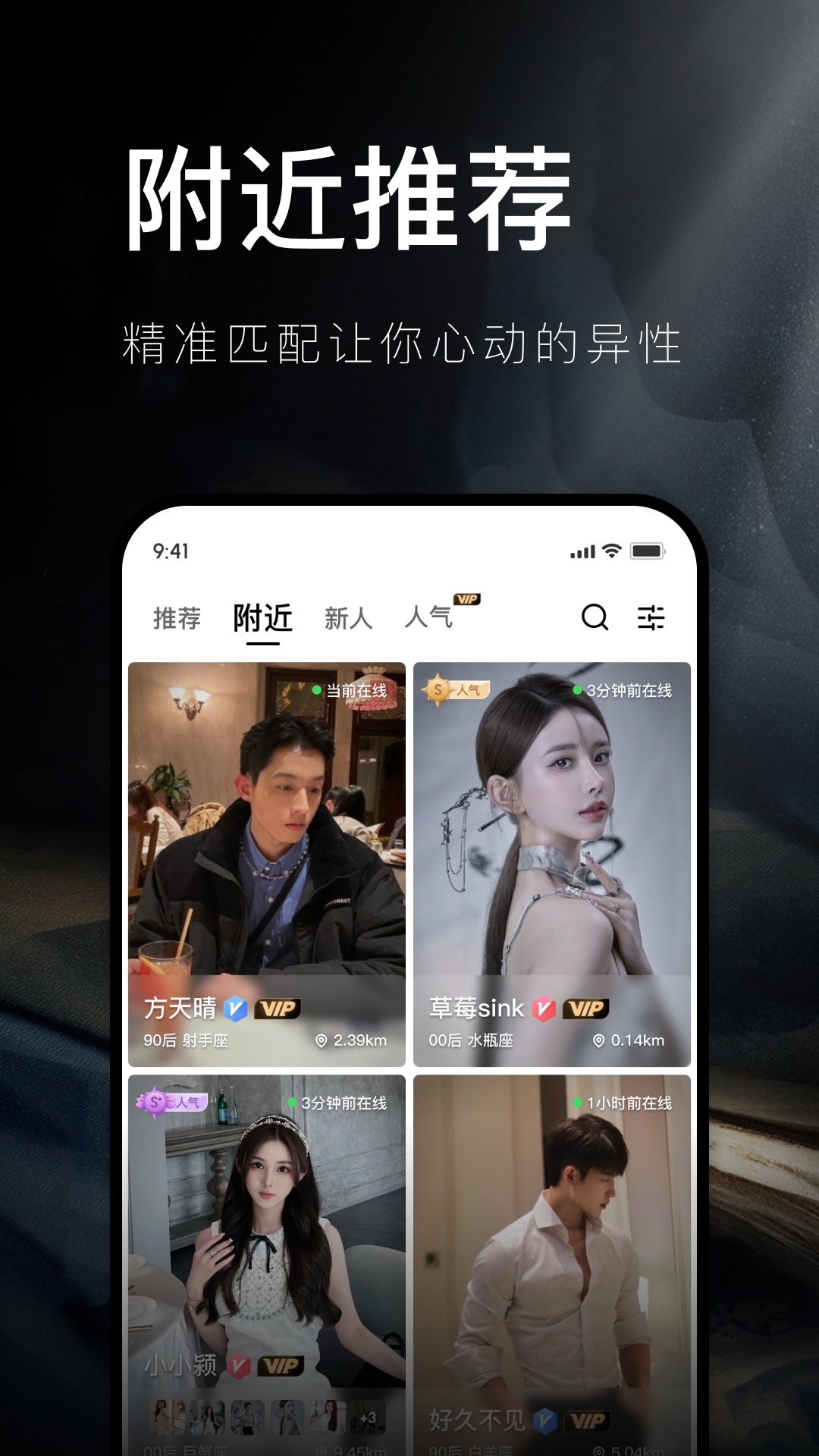Open the 人气 tab
This screenshot has width=819, height=1456.
(432, 619)
